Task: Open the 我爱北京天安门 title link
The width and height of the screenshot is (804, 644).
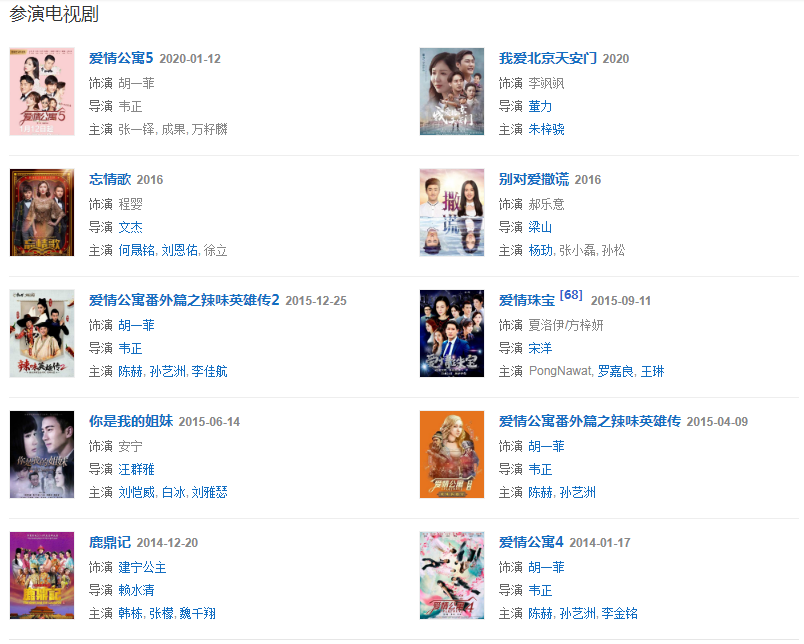Action: [548, 58]
